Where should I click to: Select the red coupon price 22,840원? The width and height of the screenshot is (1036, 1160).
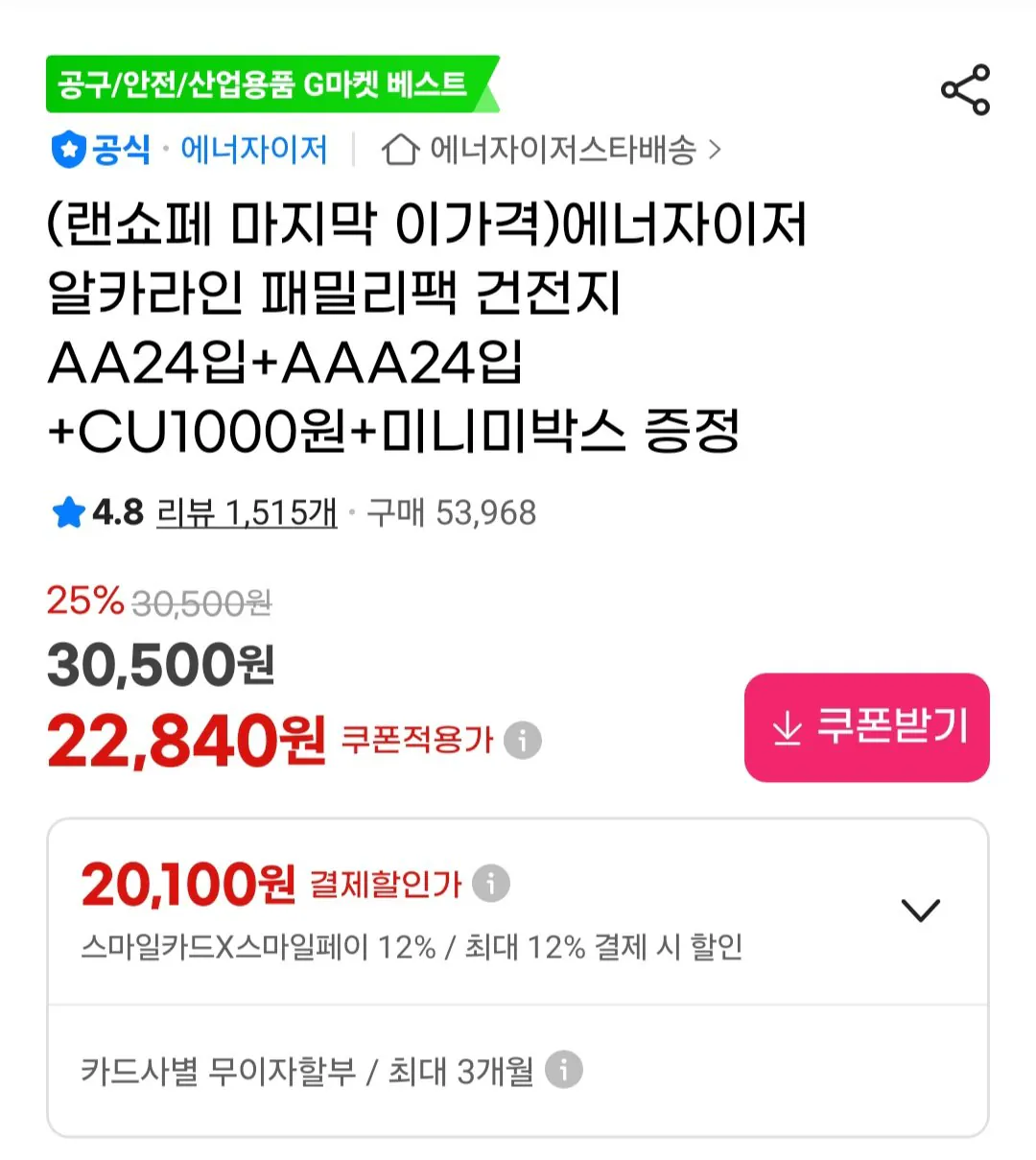182,741
